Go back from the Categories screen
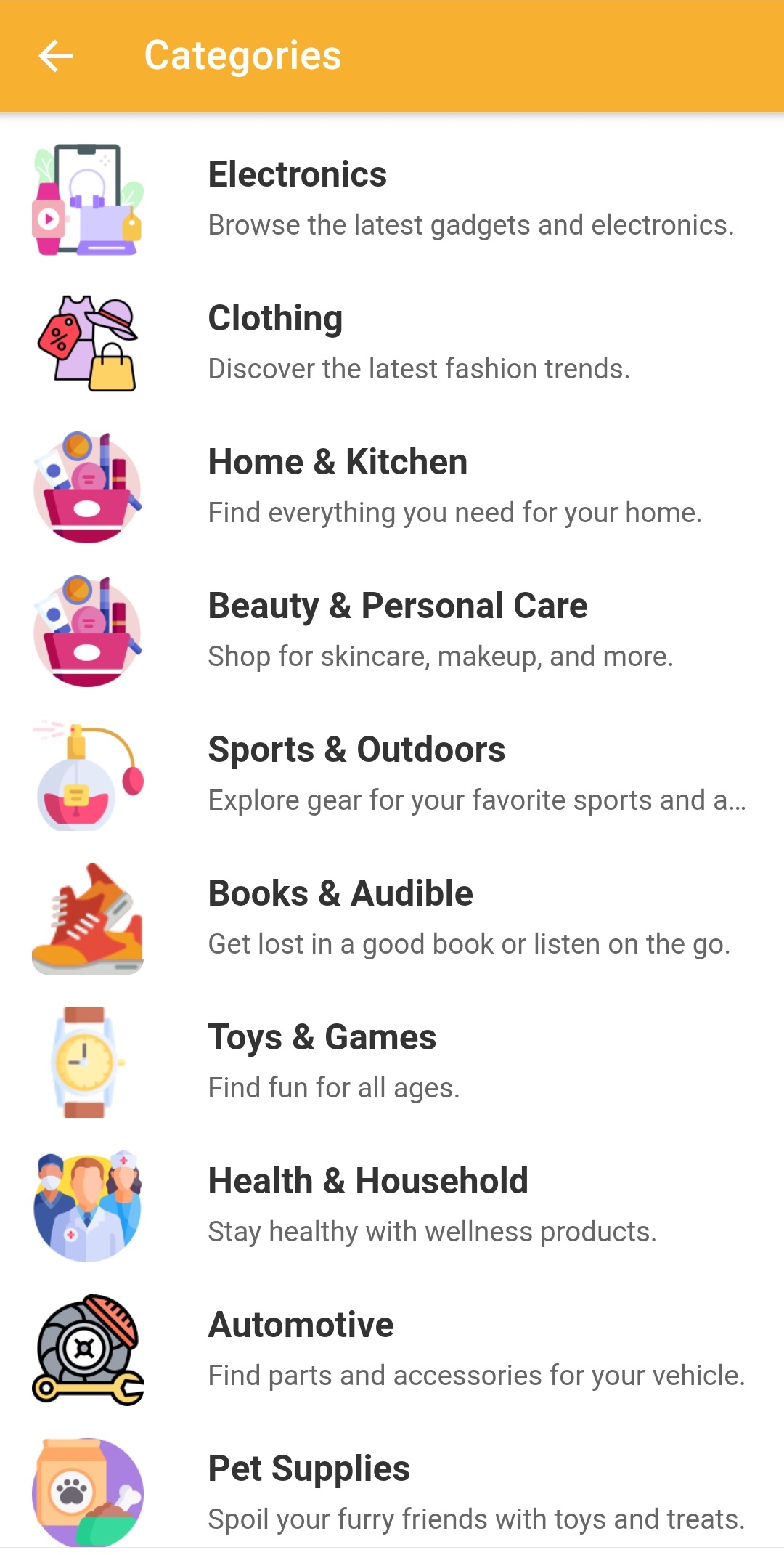 click(56, 56)
